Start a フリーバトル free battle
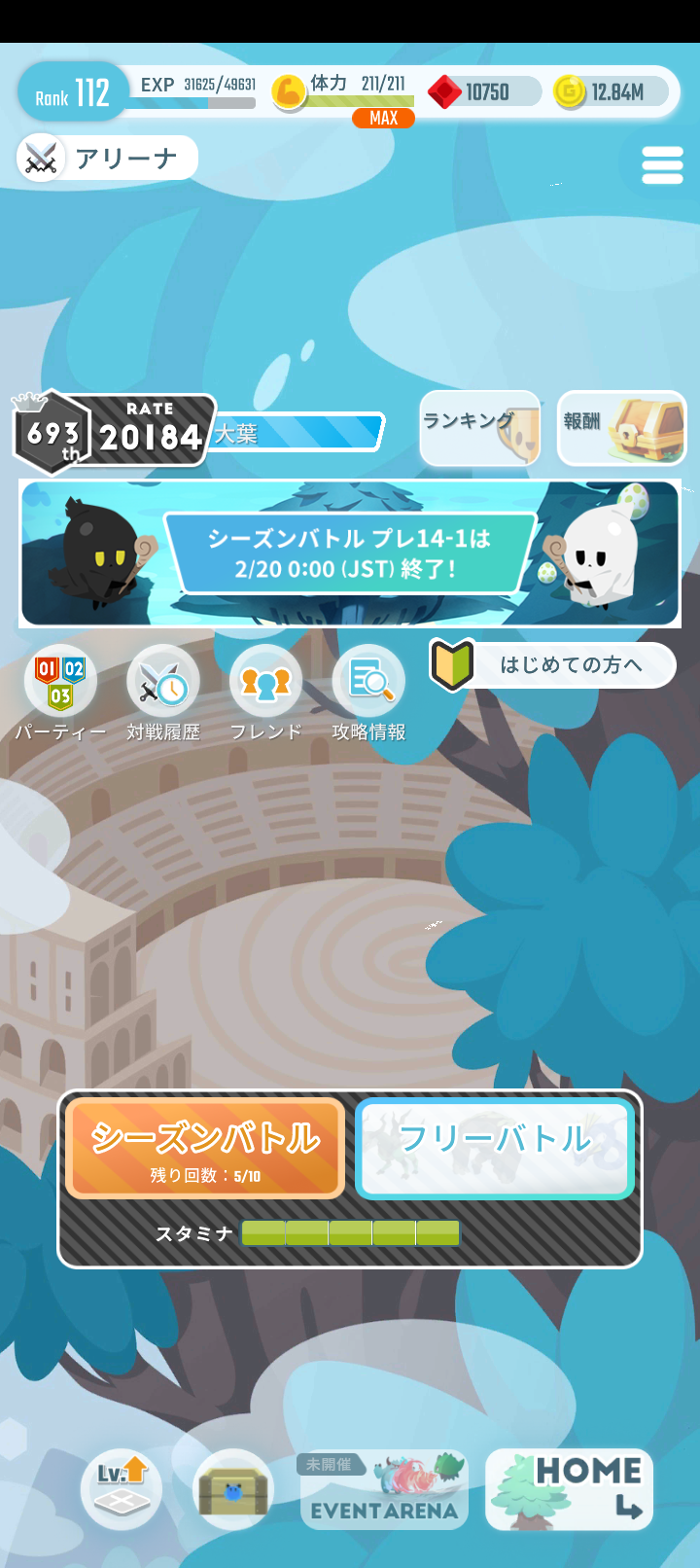This screenshot has width=700, height=1568. [494, 1148]
